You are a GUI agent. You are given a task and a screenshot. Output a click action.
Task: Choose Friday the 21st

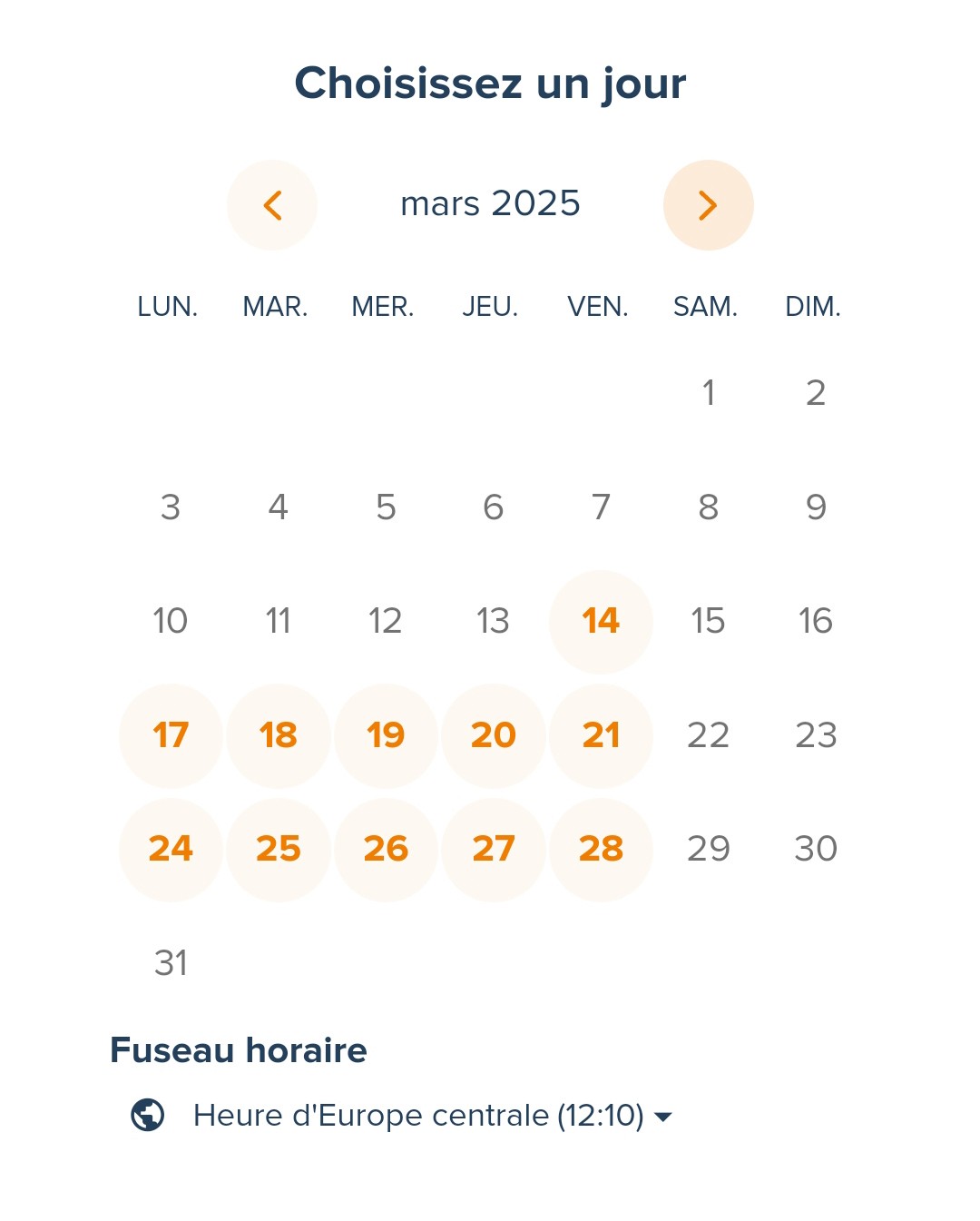[x=601, y=735]
